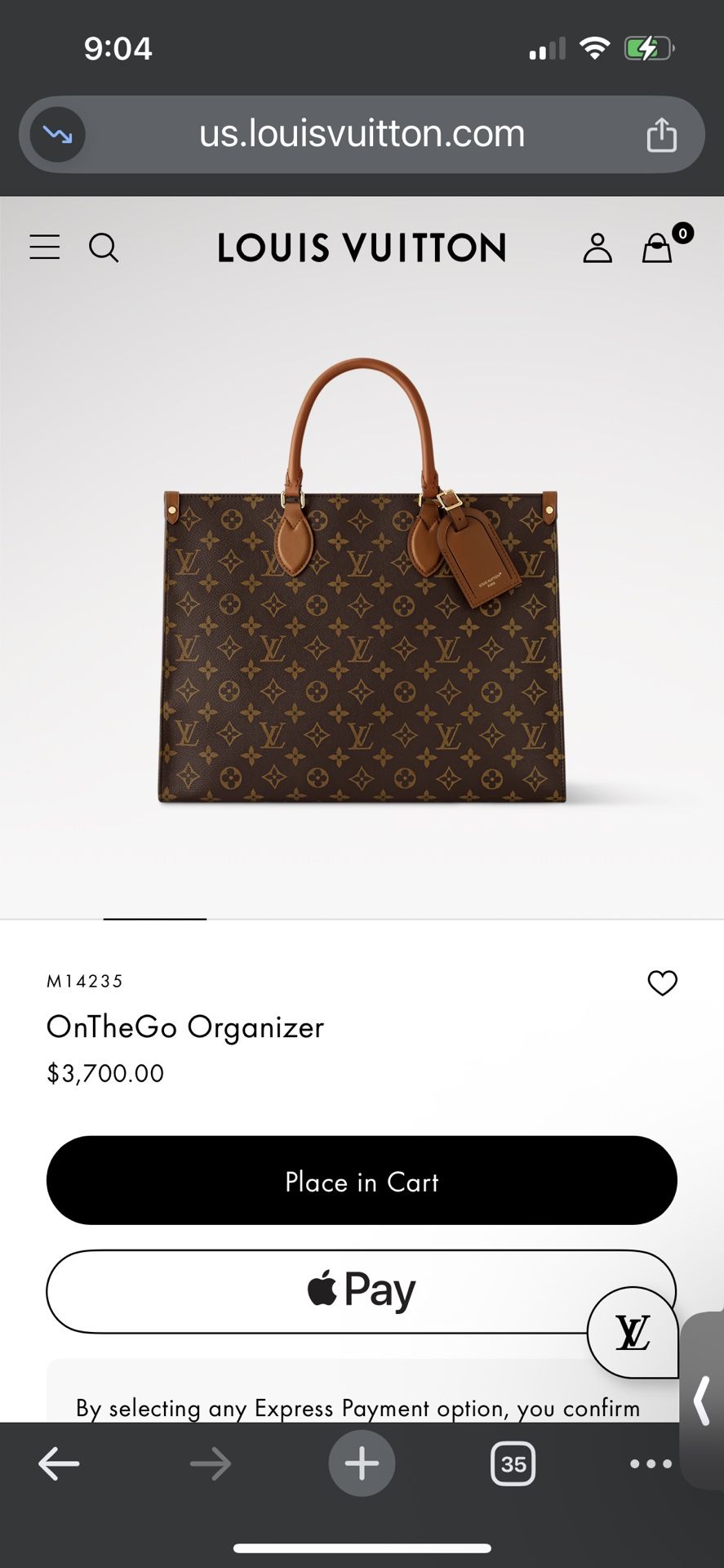Tap the battery charging indicator

coord(647,47)
